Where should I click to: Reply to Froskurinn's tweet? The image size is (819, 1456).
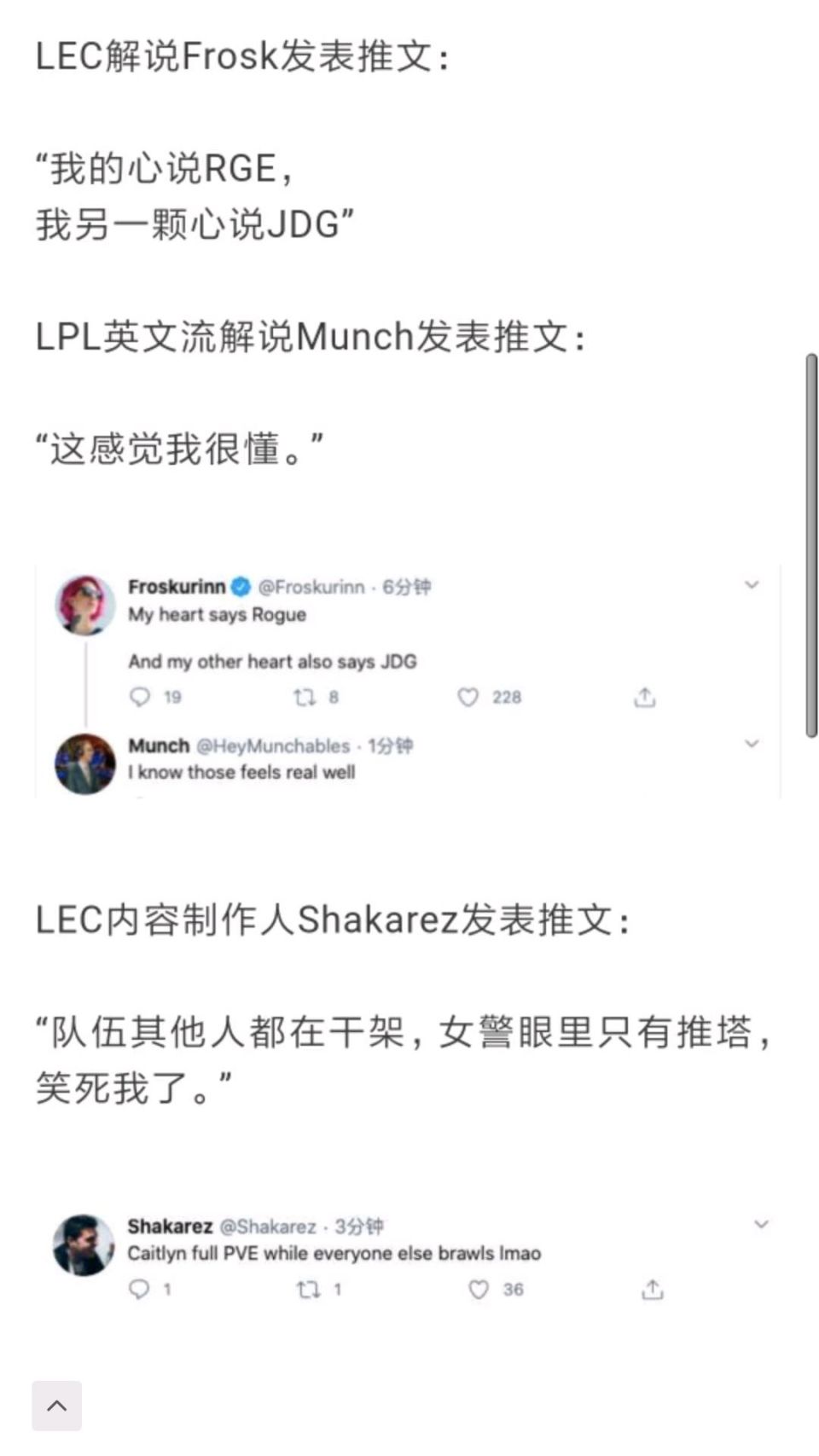click(x=142, y=697)
